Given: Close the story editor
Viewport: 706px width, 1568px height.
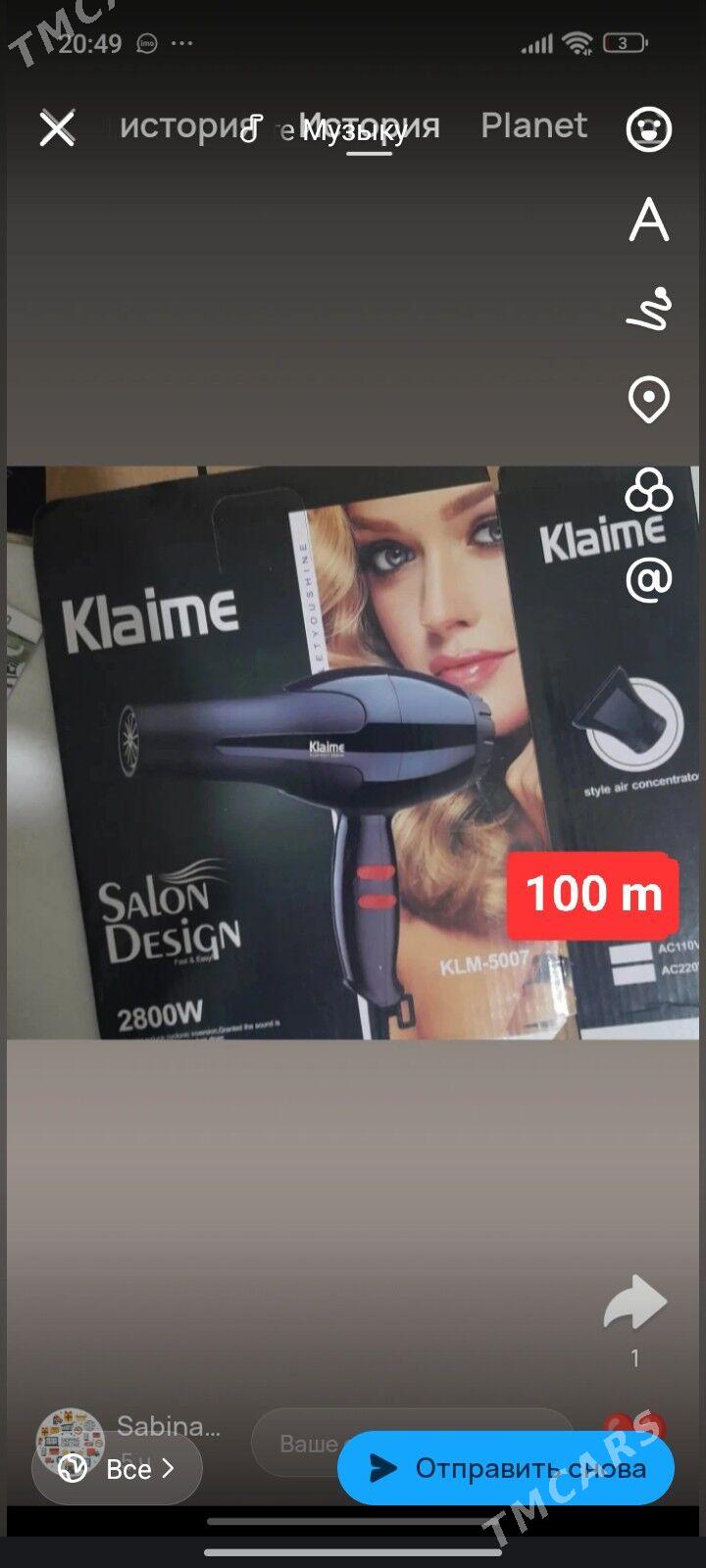Looking at the screenshot, I should pos(57,127).
